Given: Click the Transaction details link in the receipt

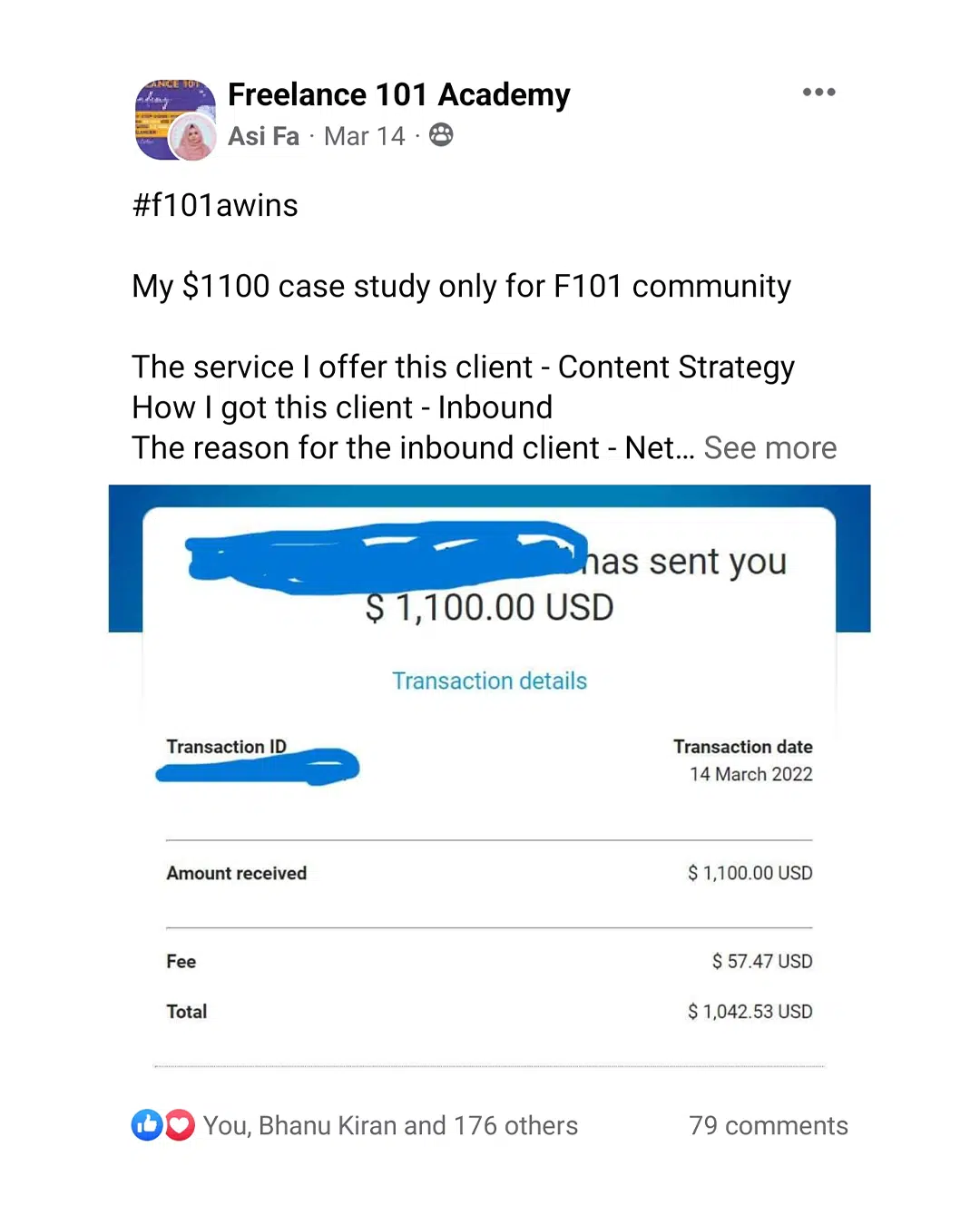Looking at the screenshot, I should pos(490,681).
